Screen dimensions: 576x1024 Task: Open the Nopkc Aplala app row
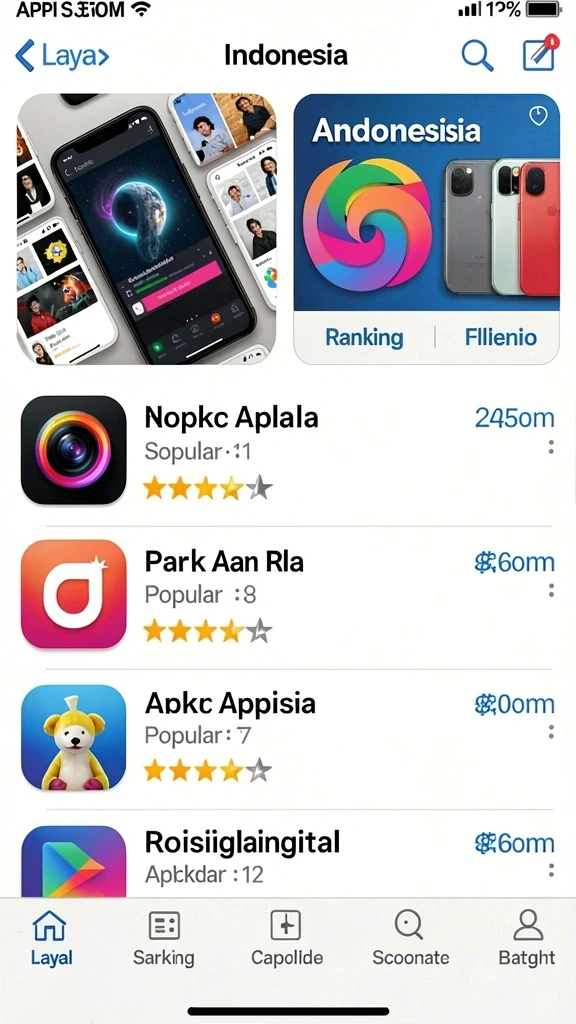click(x=287, y=451)
